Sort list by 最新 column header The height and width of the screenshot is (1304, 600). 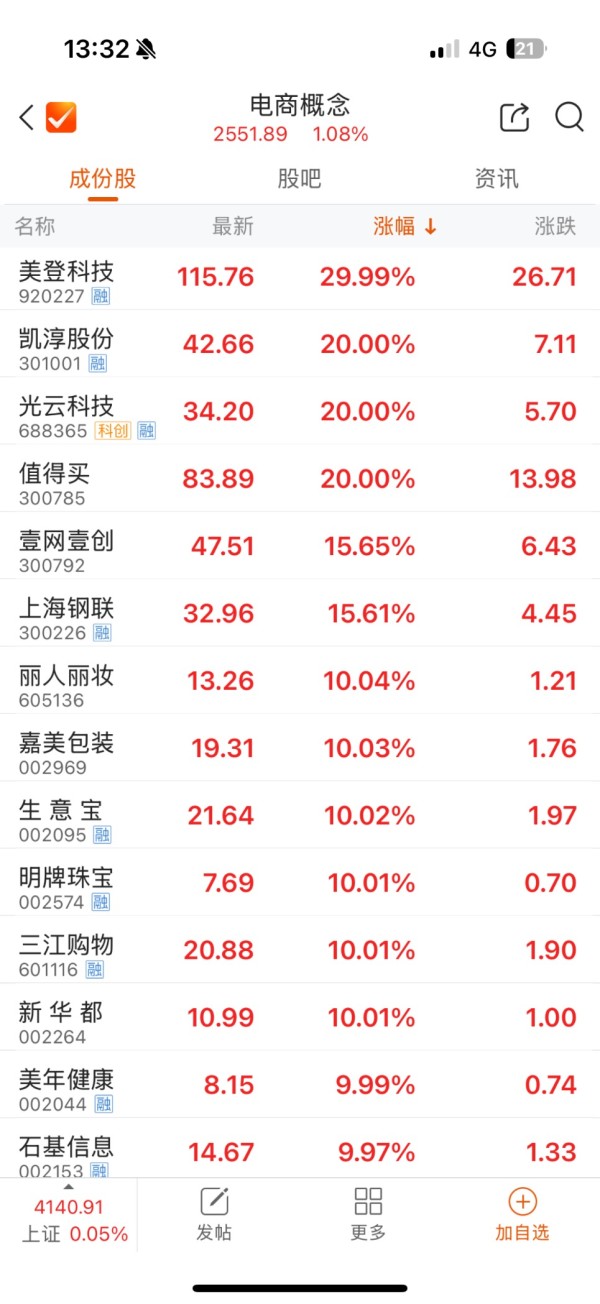click(233, 227)
